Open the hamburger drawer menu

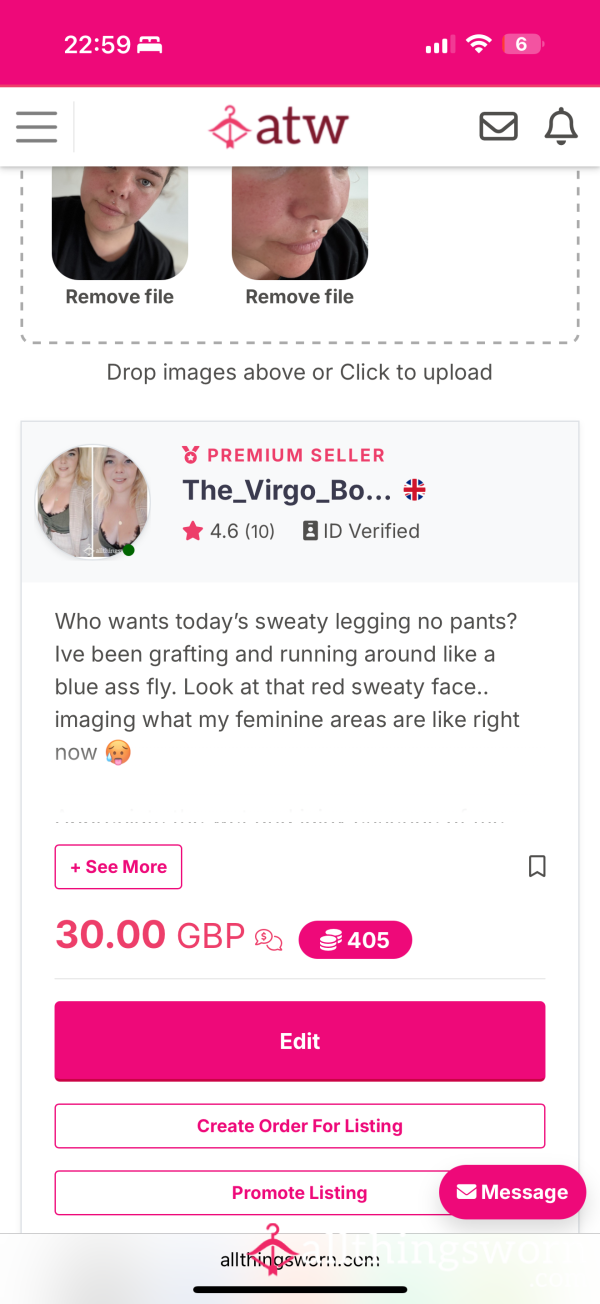(x=37, y=127)
